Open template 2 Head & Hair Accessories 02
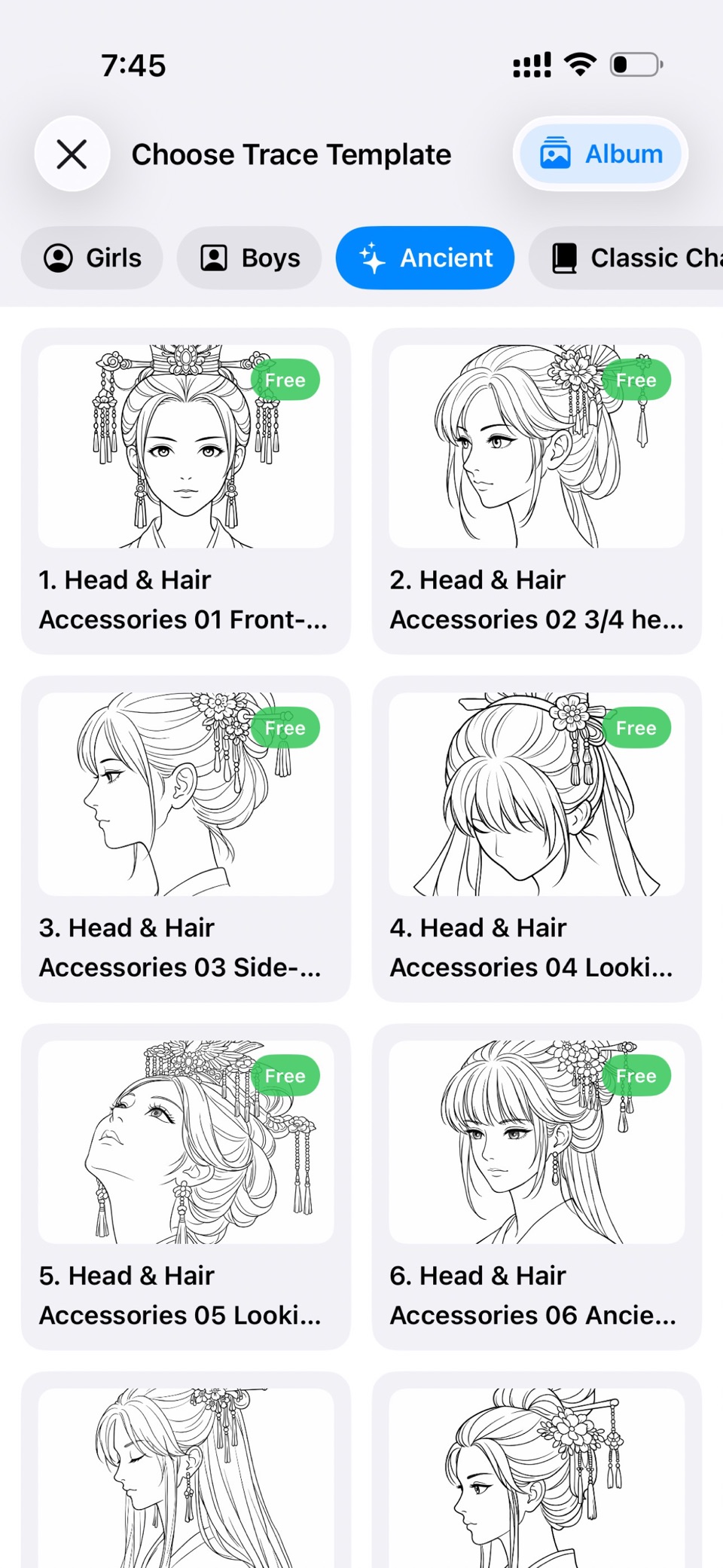This screenshot has height=1568, width=723. (537, 491)
